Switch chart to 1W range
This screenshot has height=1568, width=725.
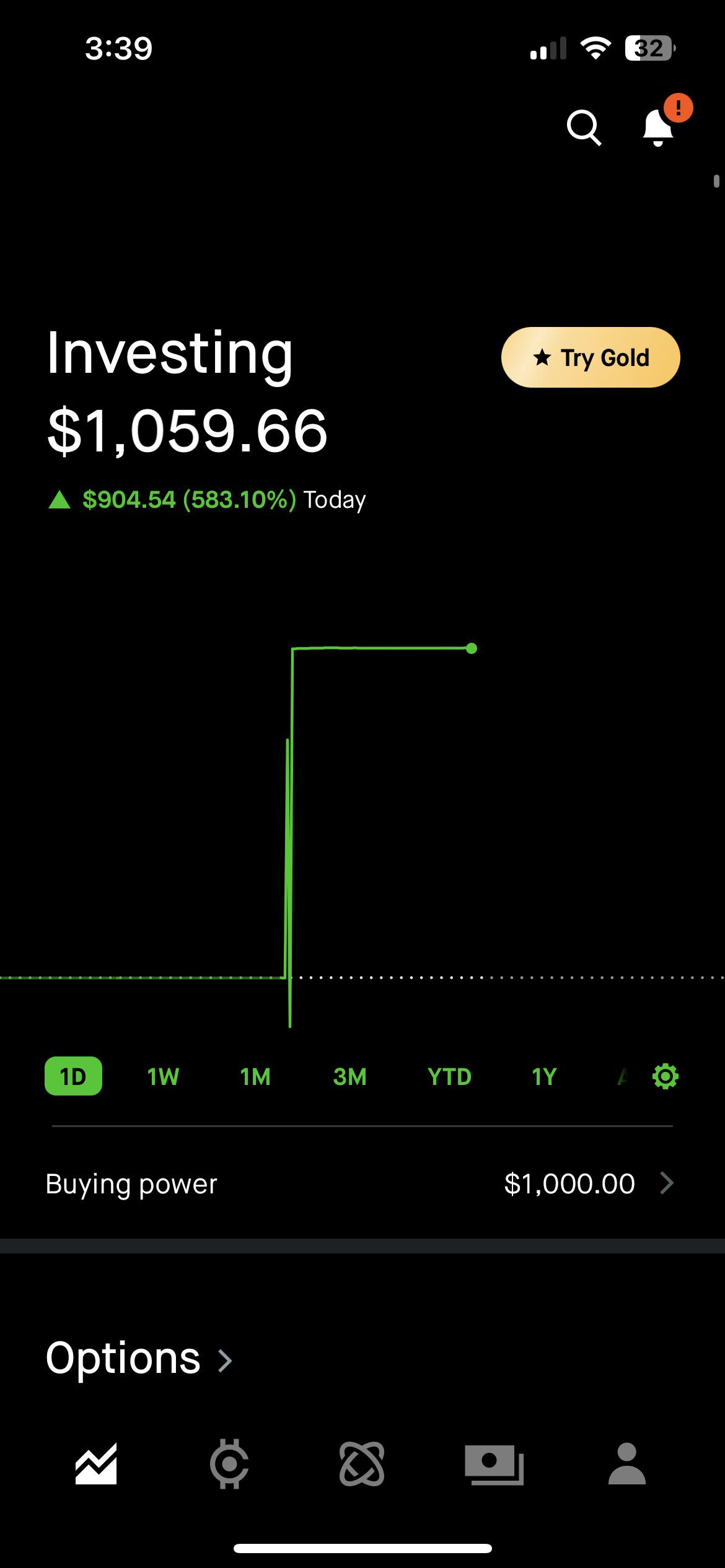click(163, 1076)
